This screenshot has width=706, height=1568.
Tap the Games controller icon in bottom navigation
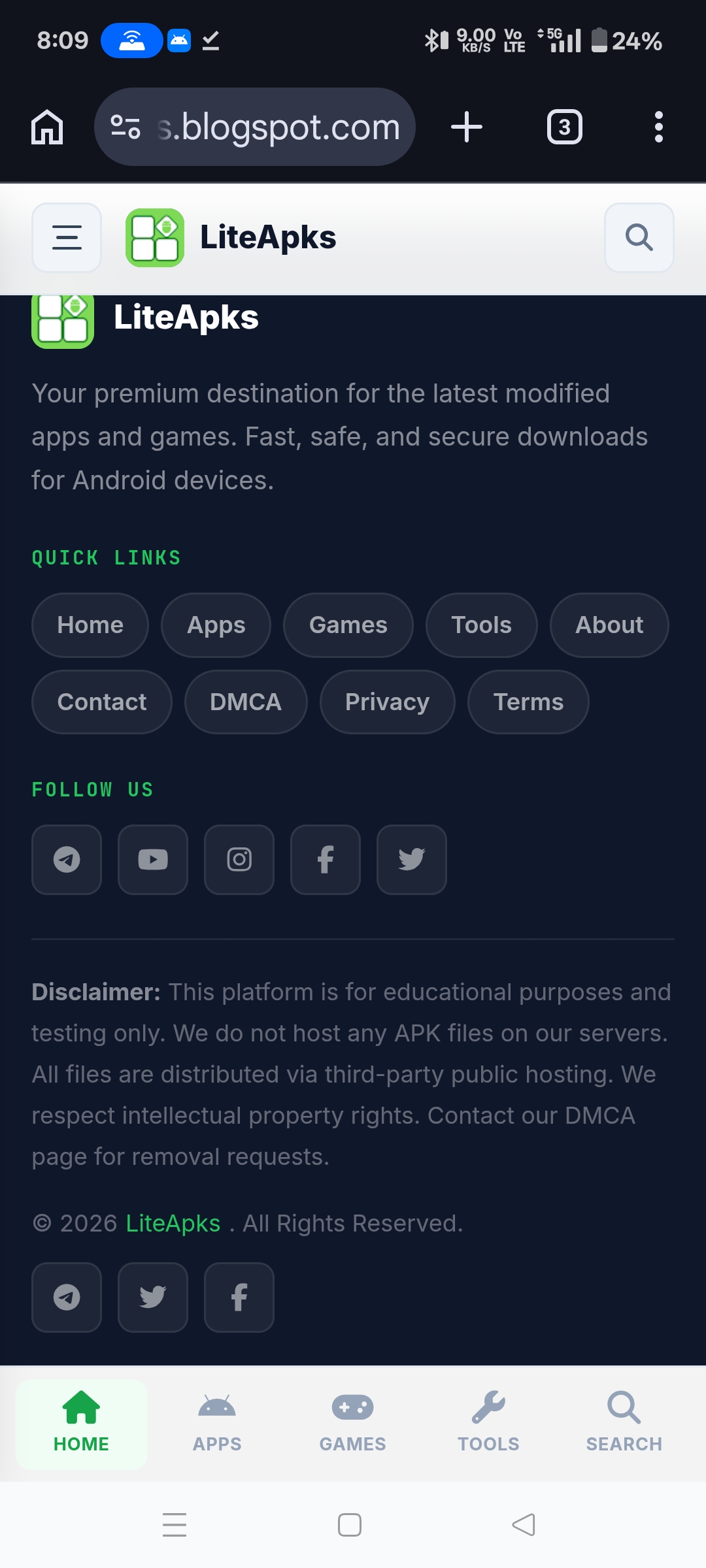point(352,1424)
